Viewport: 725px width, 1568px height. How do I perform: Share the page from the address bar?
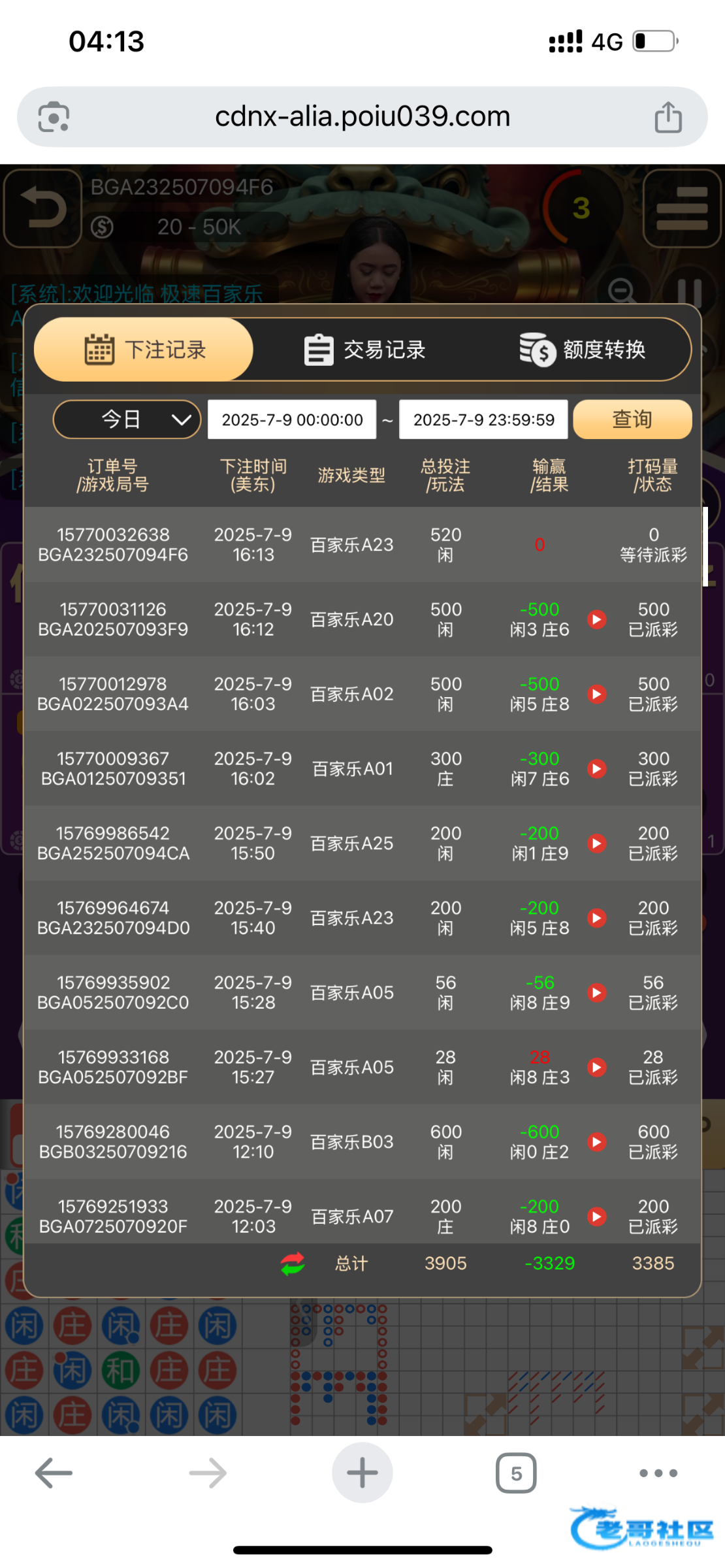tap(668, 117)
